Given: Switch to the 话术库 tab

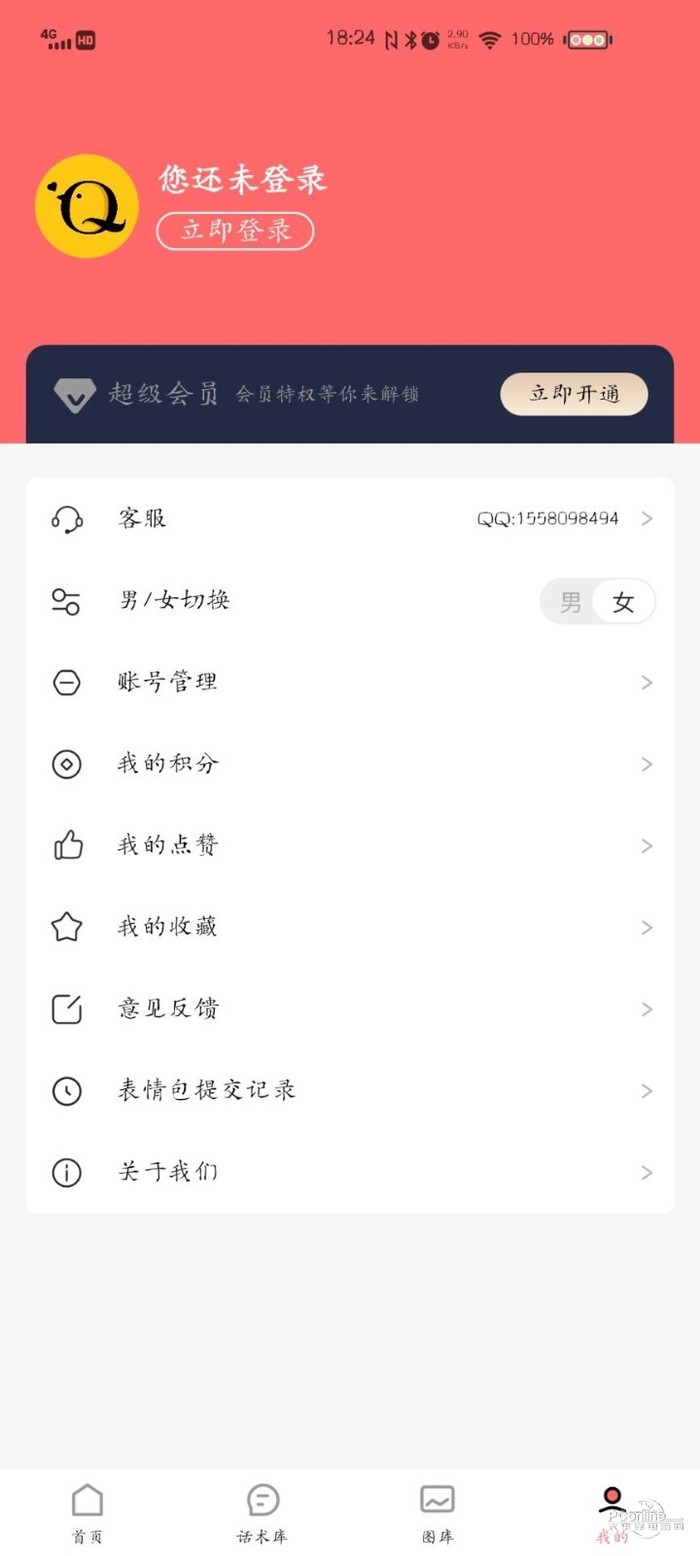Looking at the screenshot, I should [x=262, y=1512].
